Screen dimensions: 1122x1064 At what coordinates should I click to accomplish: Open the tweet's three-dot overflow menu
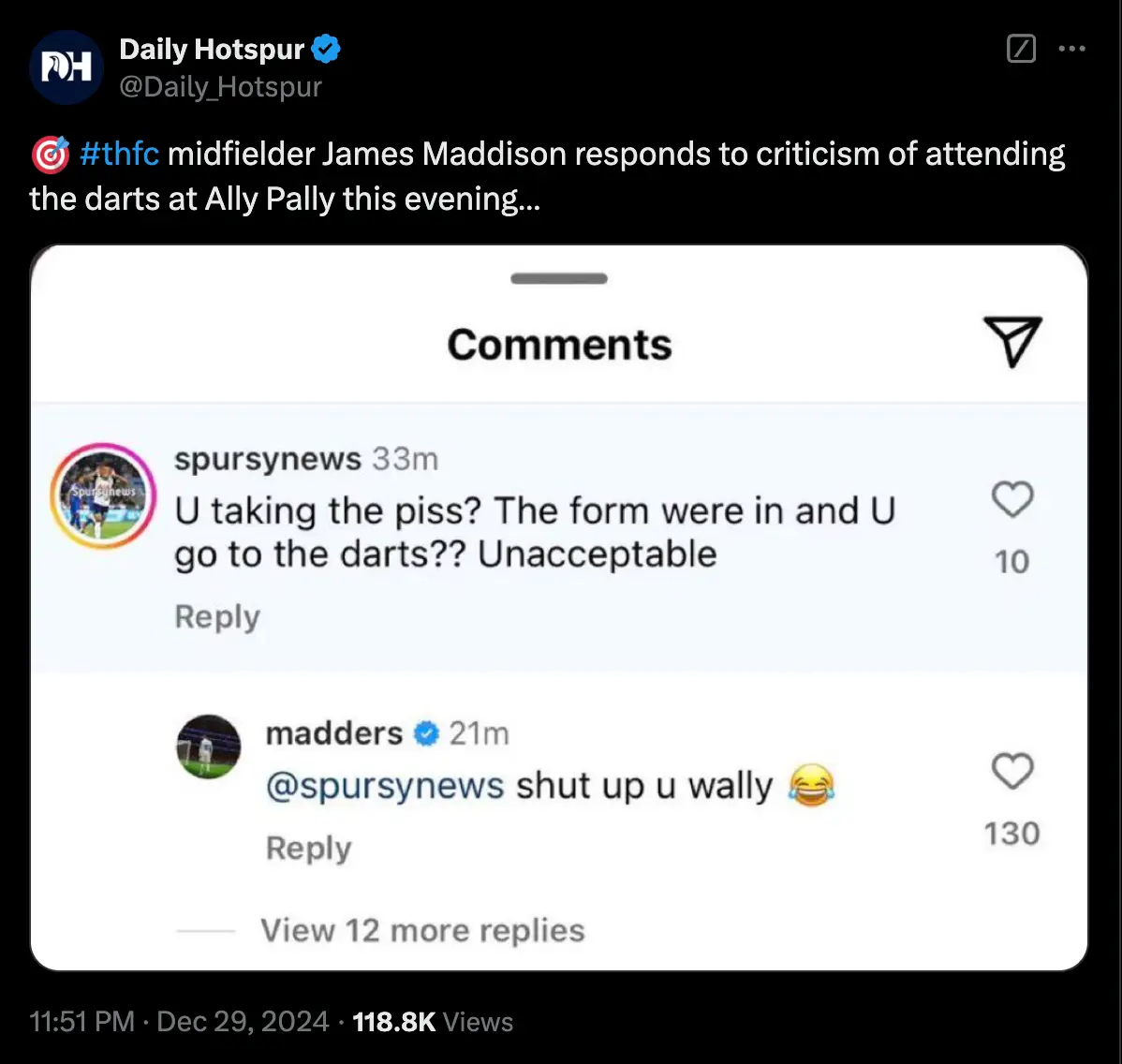1071,49
